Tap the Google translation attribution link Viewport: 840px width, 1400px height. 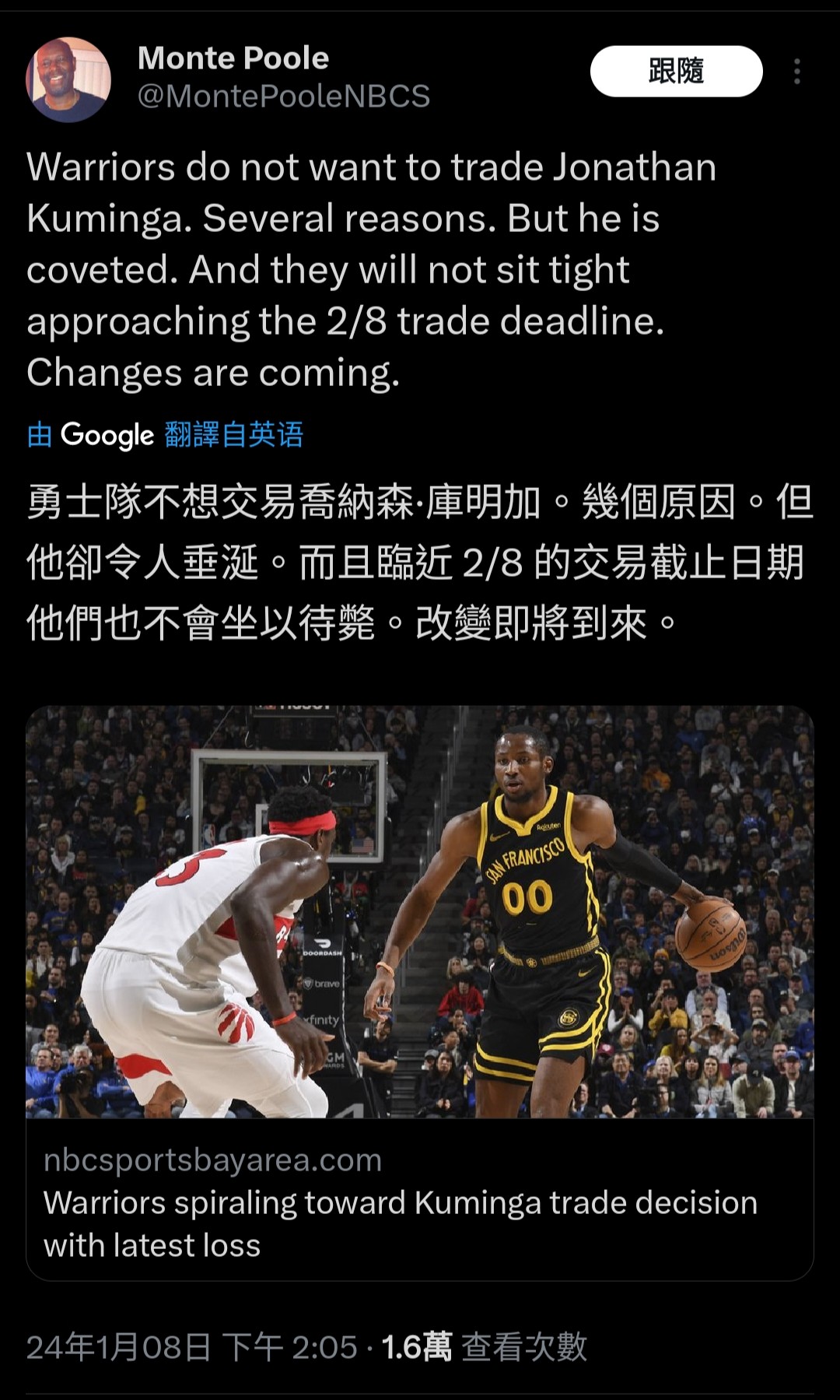tap(165, 435)
